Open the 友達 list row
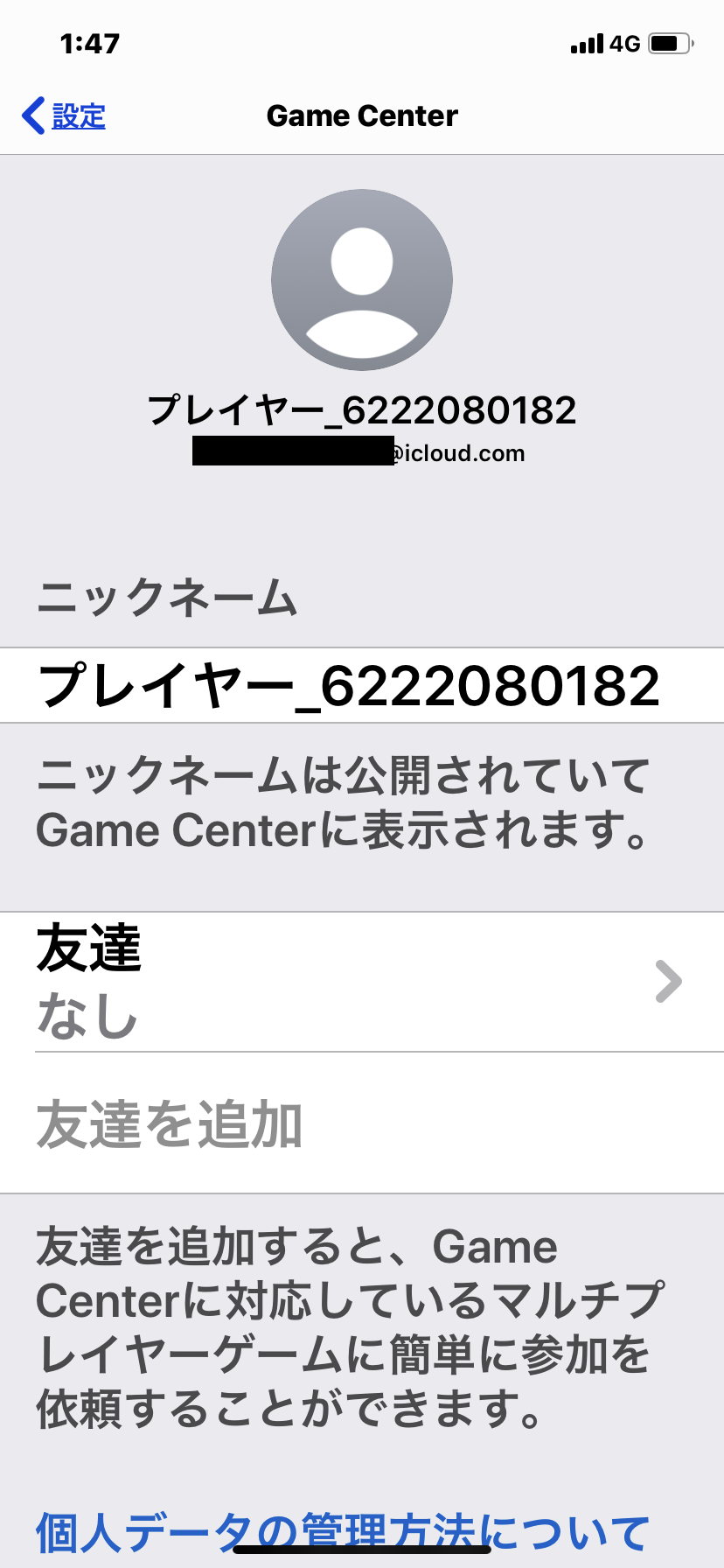The width and height of the screenshot is (724, 1568). click(x=362, y=982)
